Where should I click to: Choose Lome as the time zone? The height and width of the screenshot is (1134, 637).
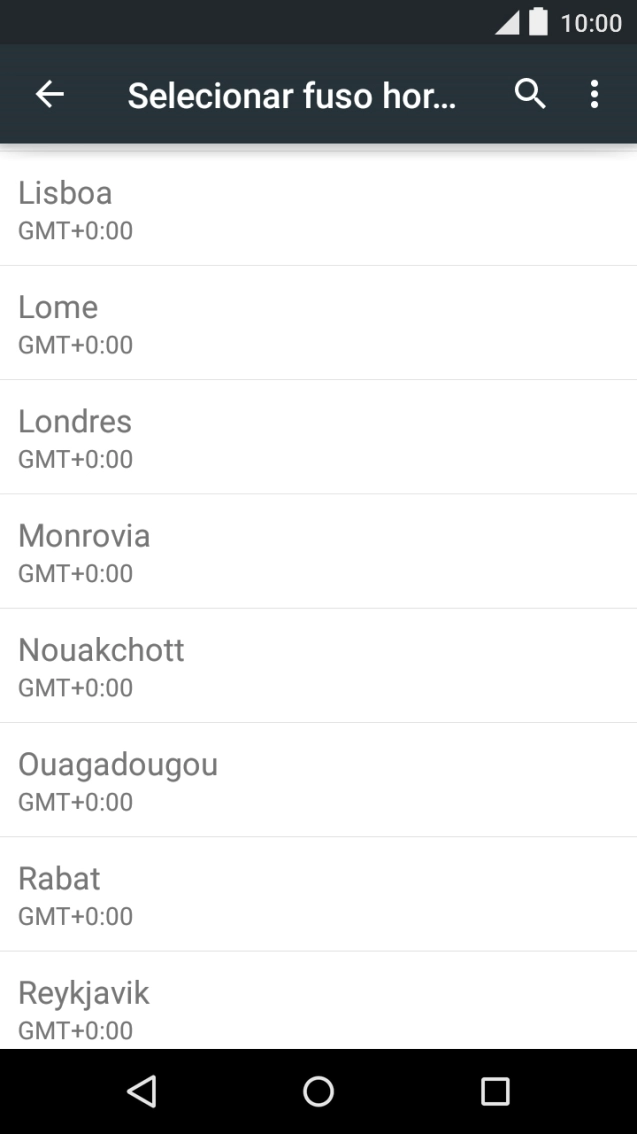click(x=318, y=323)
